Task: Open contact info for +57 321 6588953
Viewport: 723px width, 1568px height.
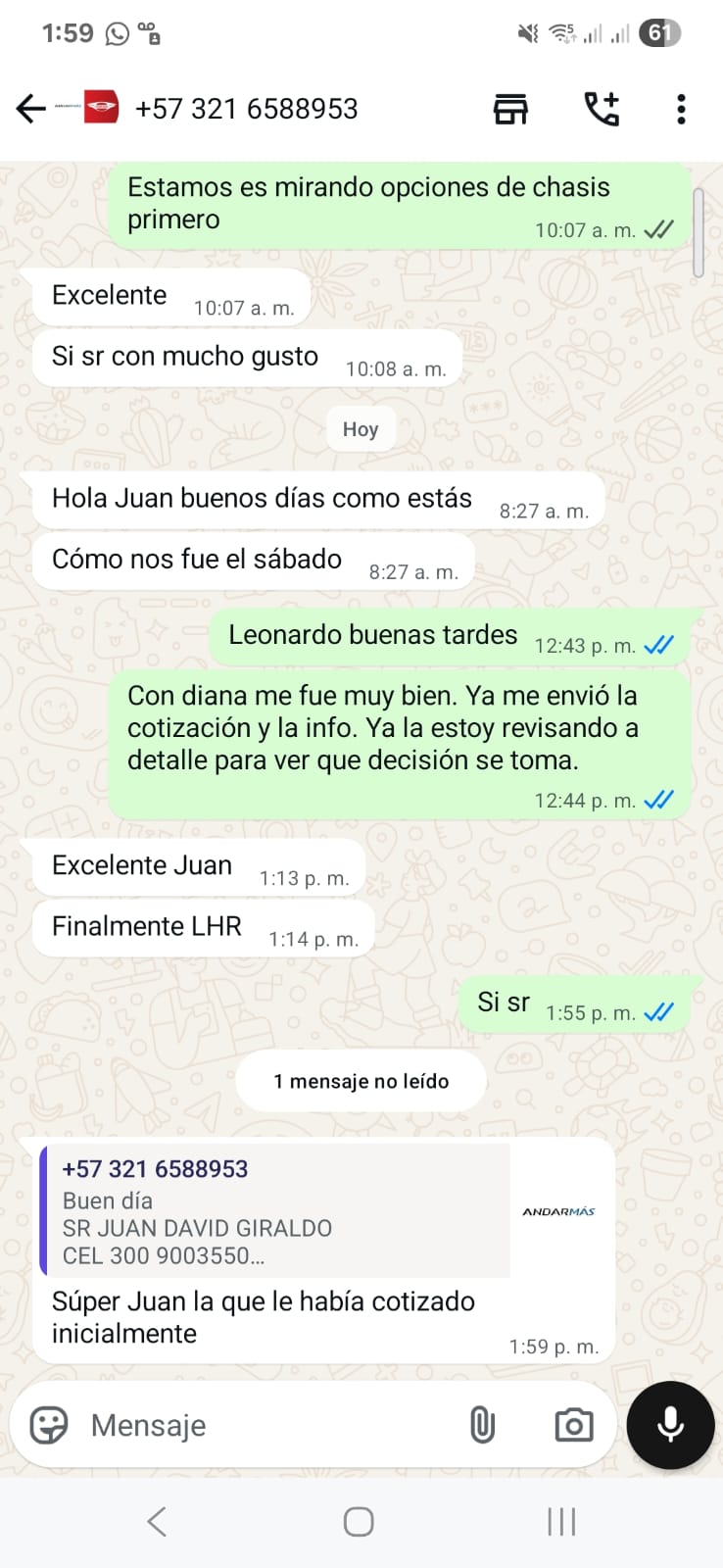Action: (x=246, y=109)
